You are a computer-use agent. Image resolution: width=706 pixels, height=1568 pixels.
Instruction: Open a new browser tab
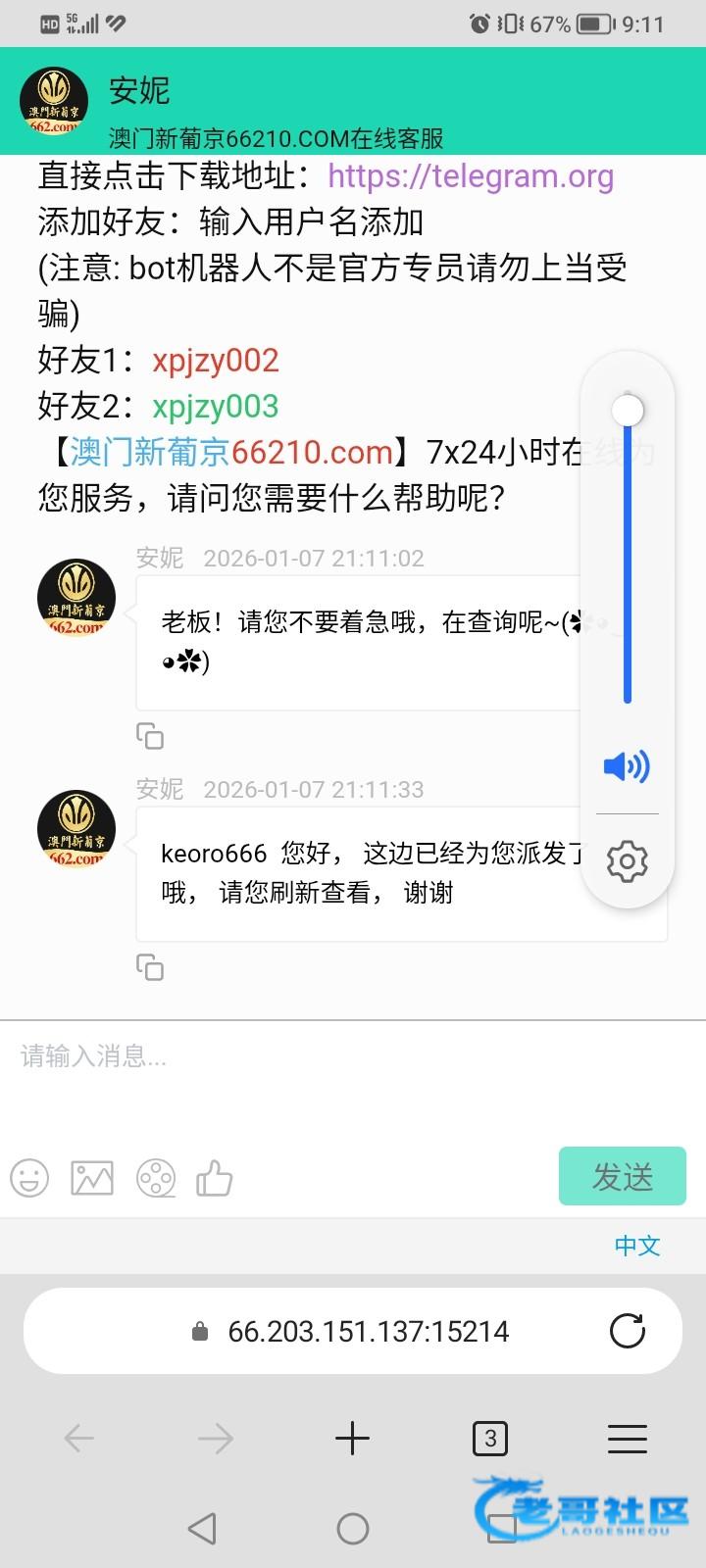click(352, 1439)
